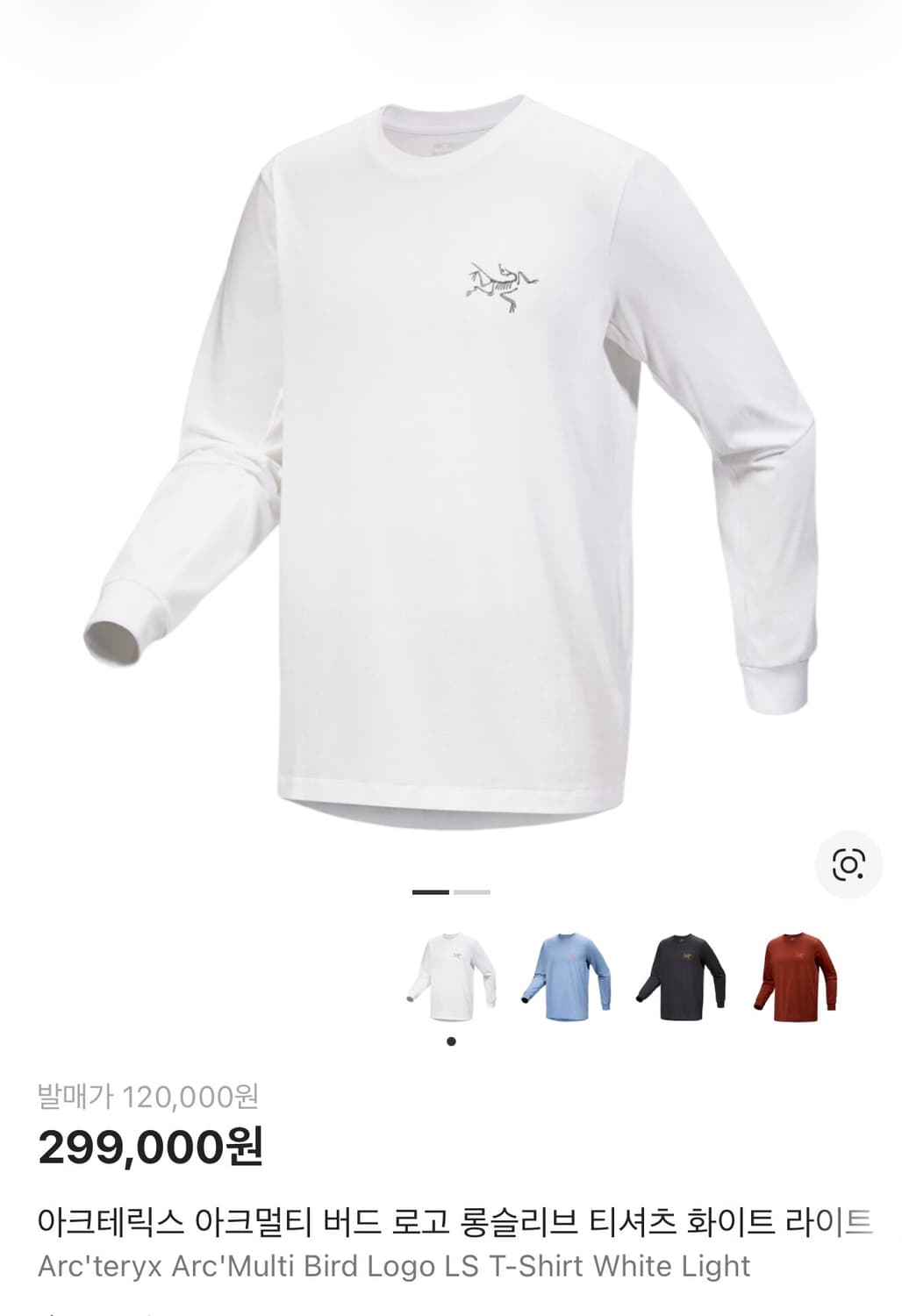Activate image recognition search on the photo
This screenshot has height=1316, width=902.
pyautogui.click(x=848, y=865)
